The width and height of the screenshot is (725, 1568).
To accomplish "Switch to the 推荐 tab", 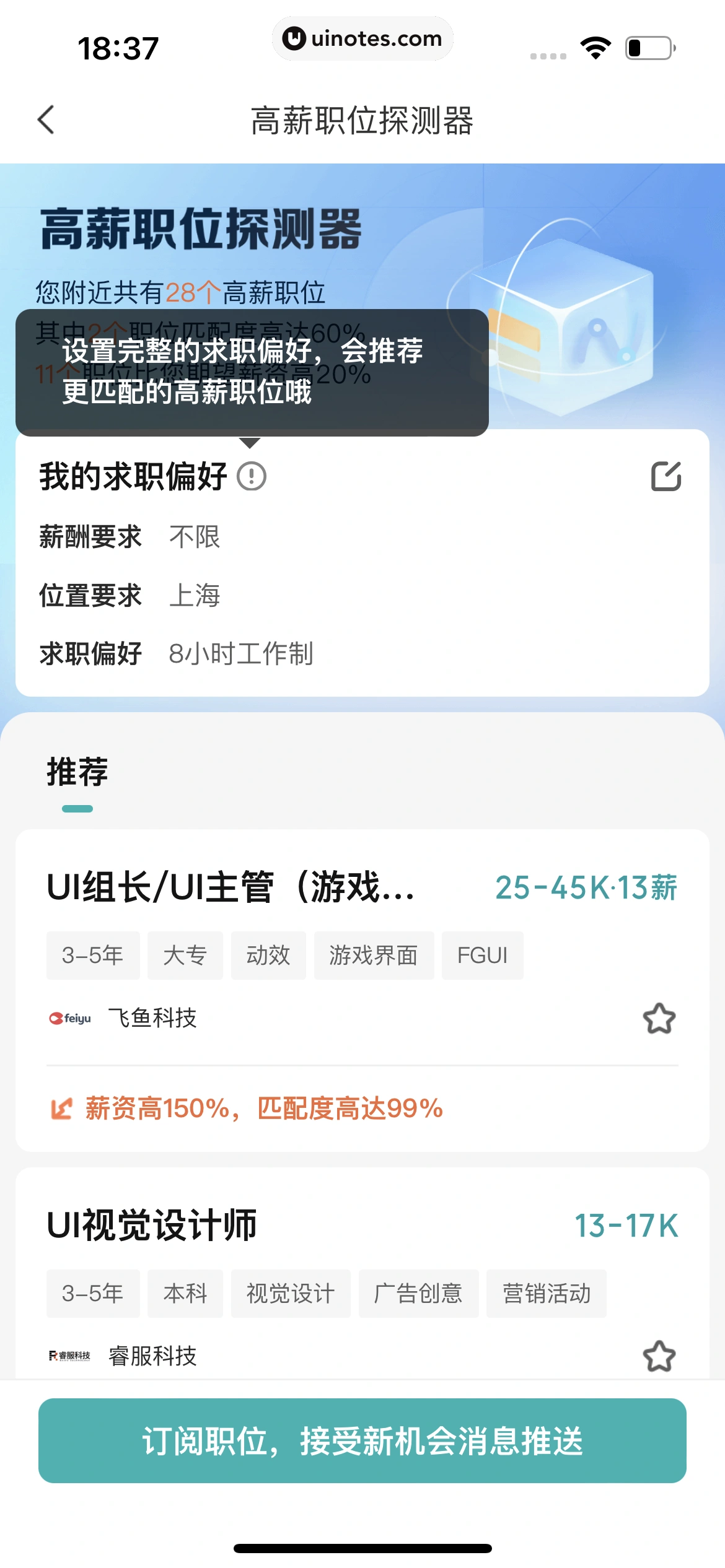I will pyautogui.click(x=77, y=772).
